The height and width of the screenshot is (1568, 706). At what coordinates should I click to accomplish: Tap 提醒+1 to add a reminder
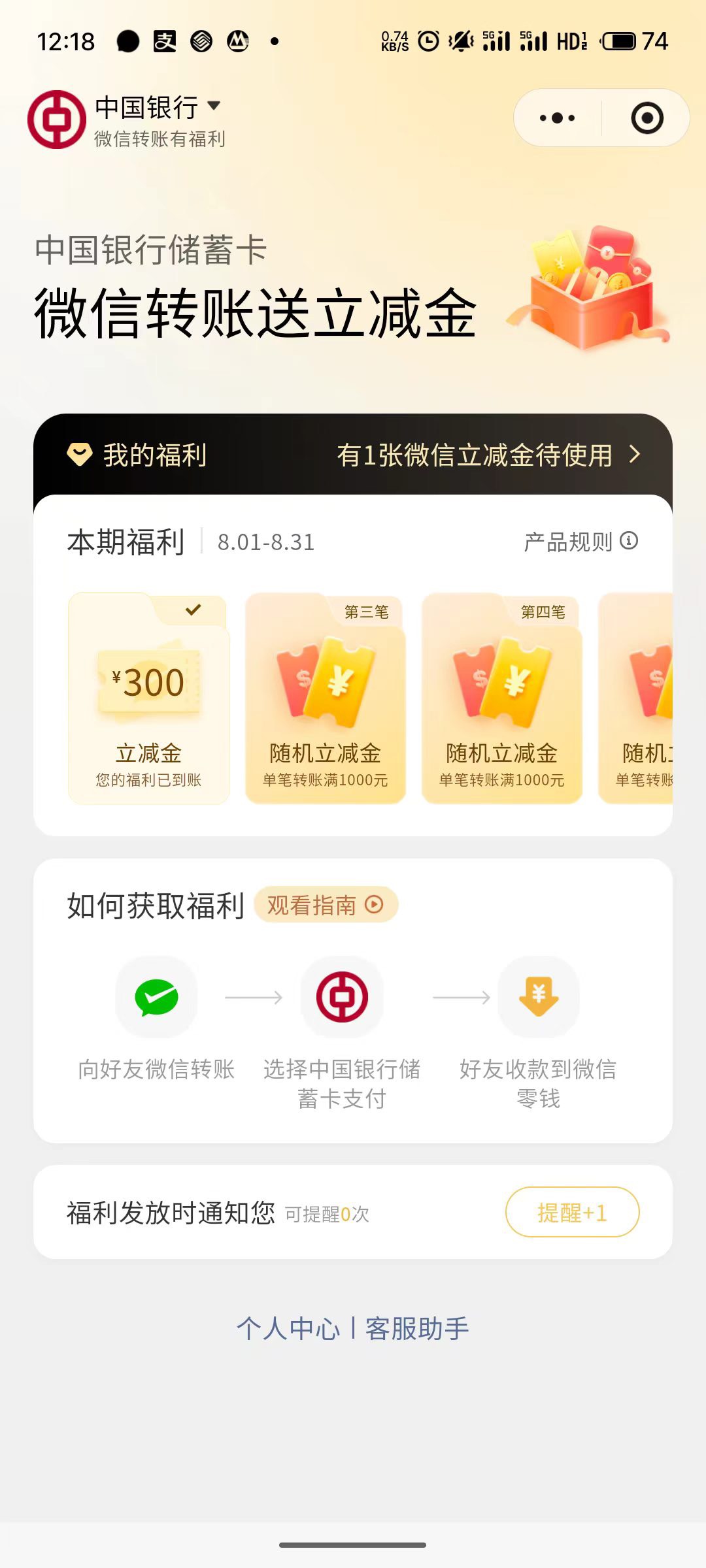(x=572, y=1213)
